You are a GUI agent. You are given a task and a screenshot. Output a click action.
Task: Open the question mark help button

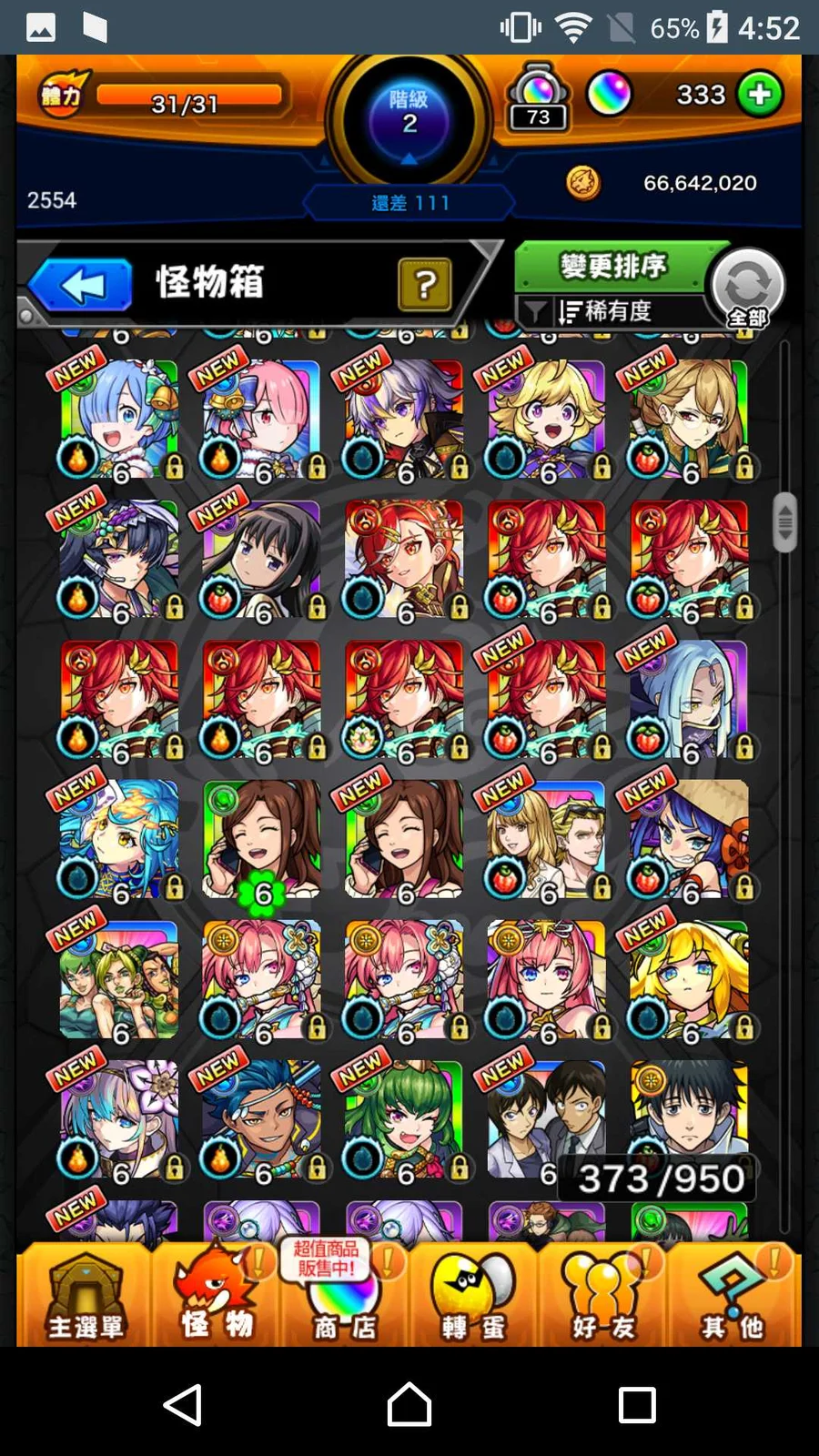point(424,285)
